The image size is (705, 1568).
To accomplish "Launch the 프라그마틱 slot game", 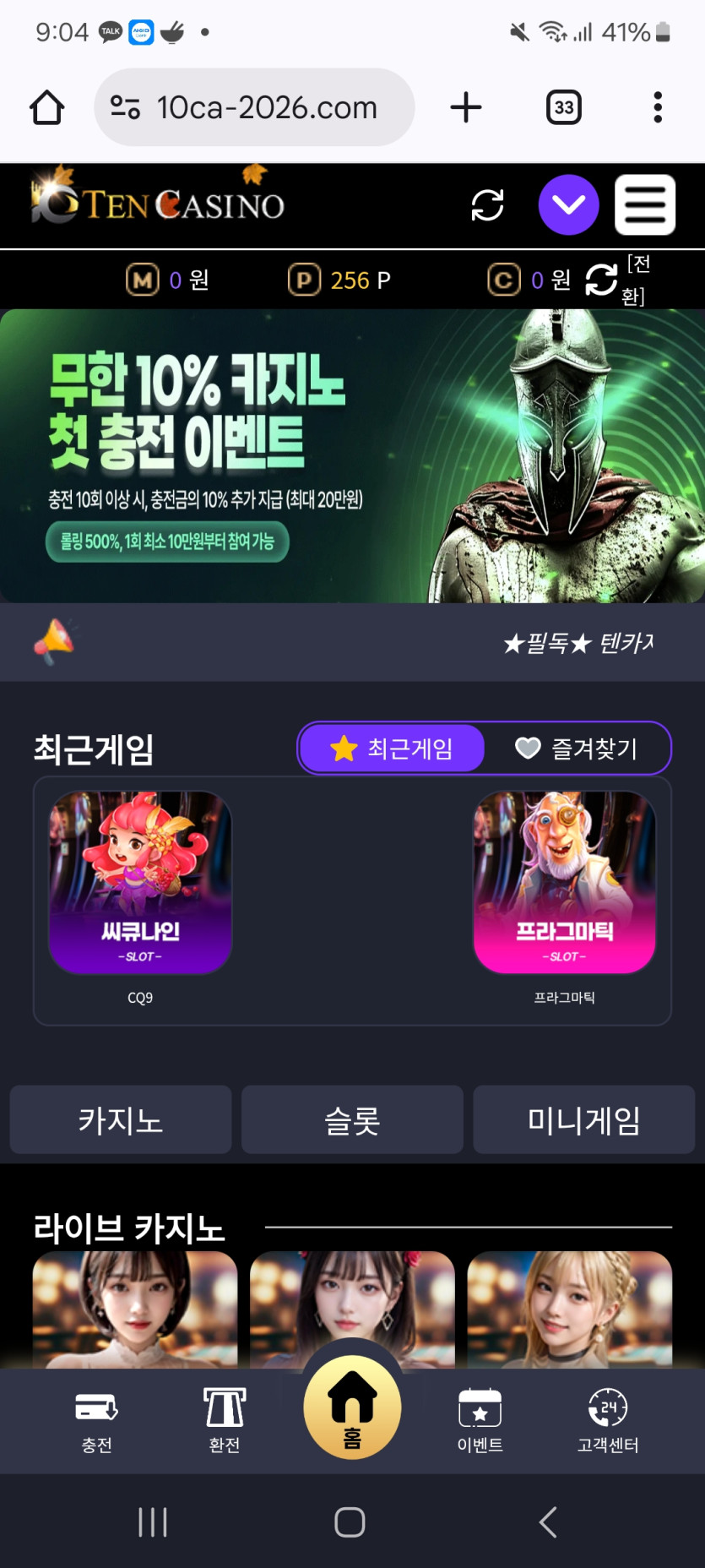I will click(x=564, y=883).
